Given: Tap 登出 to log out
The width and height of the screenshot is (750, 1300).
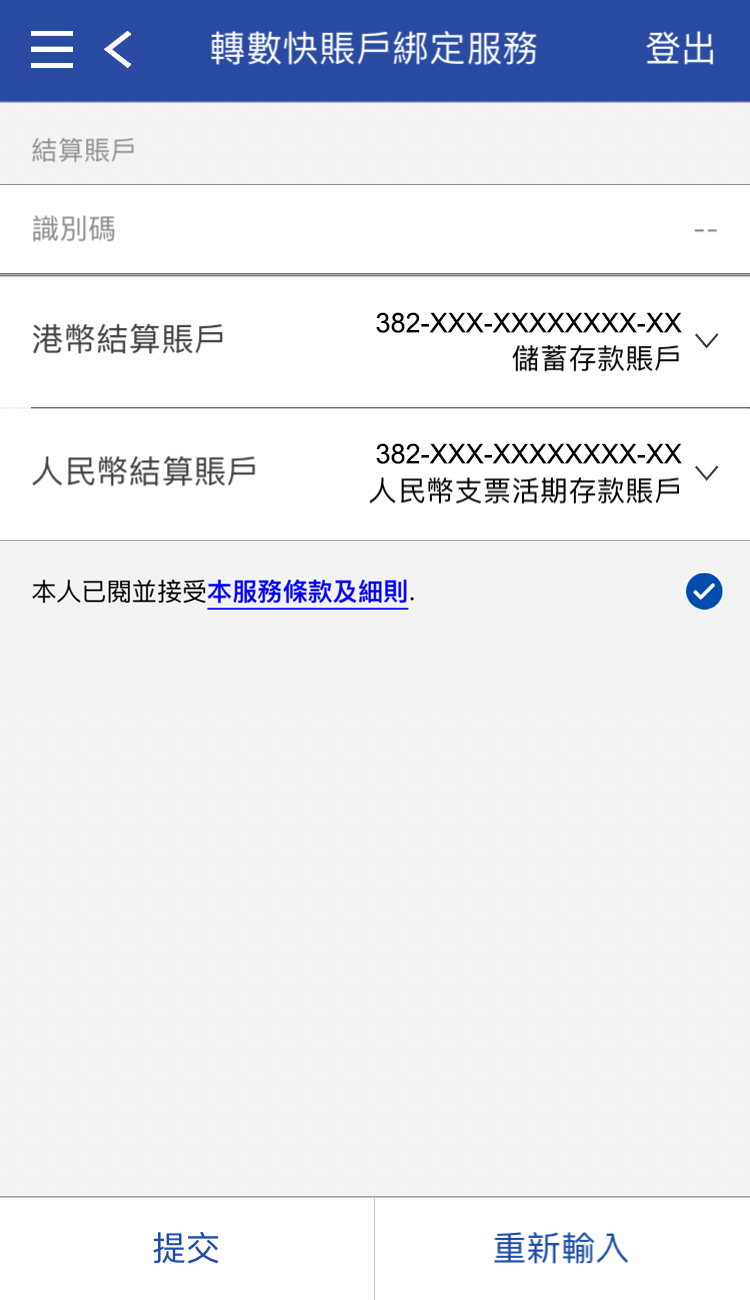Looking at the screenshot, I should point(680,49).
